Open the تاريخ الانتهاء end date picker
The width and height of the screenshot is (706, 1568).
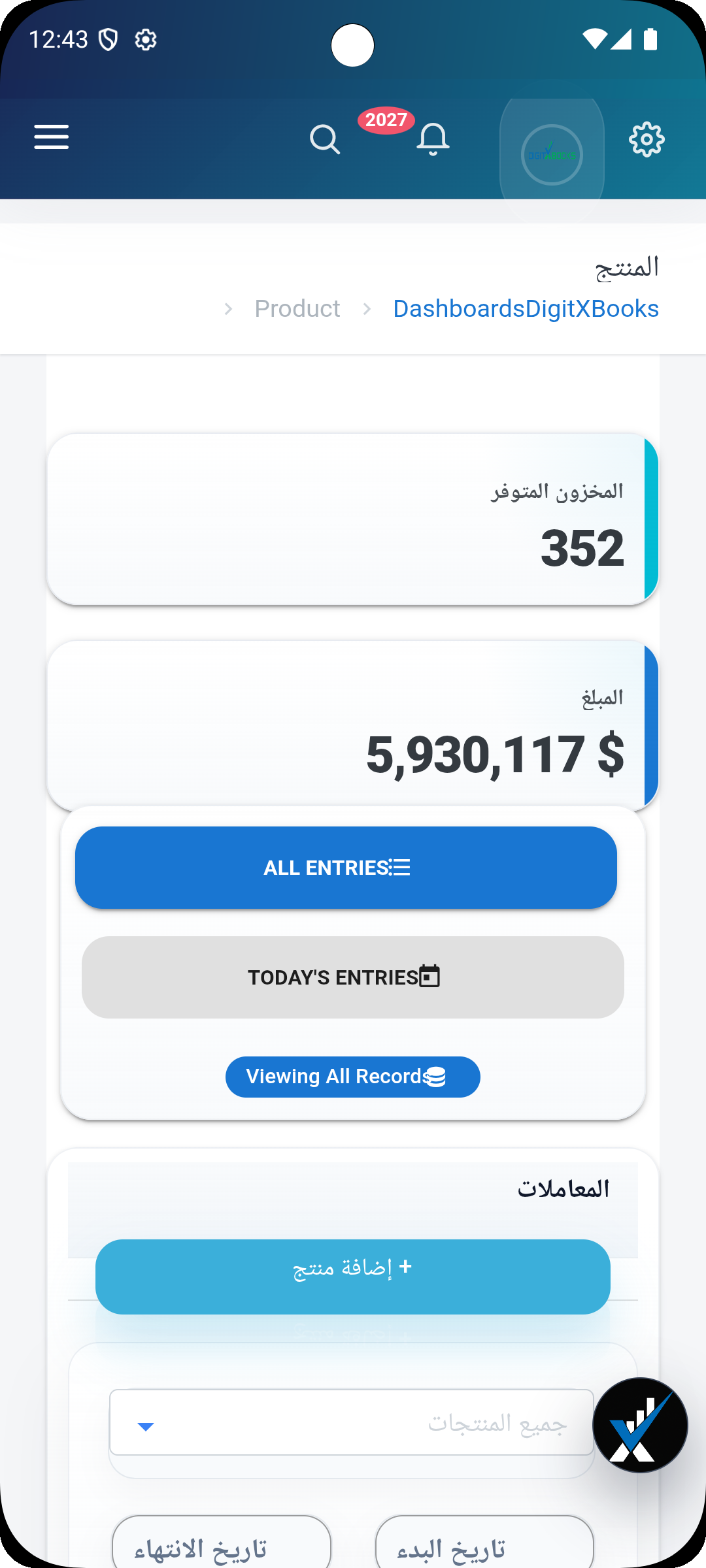point(221,1545)
